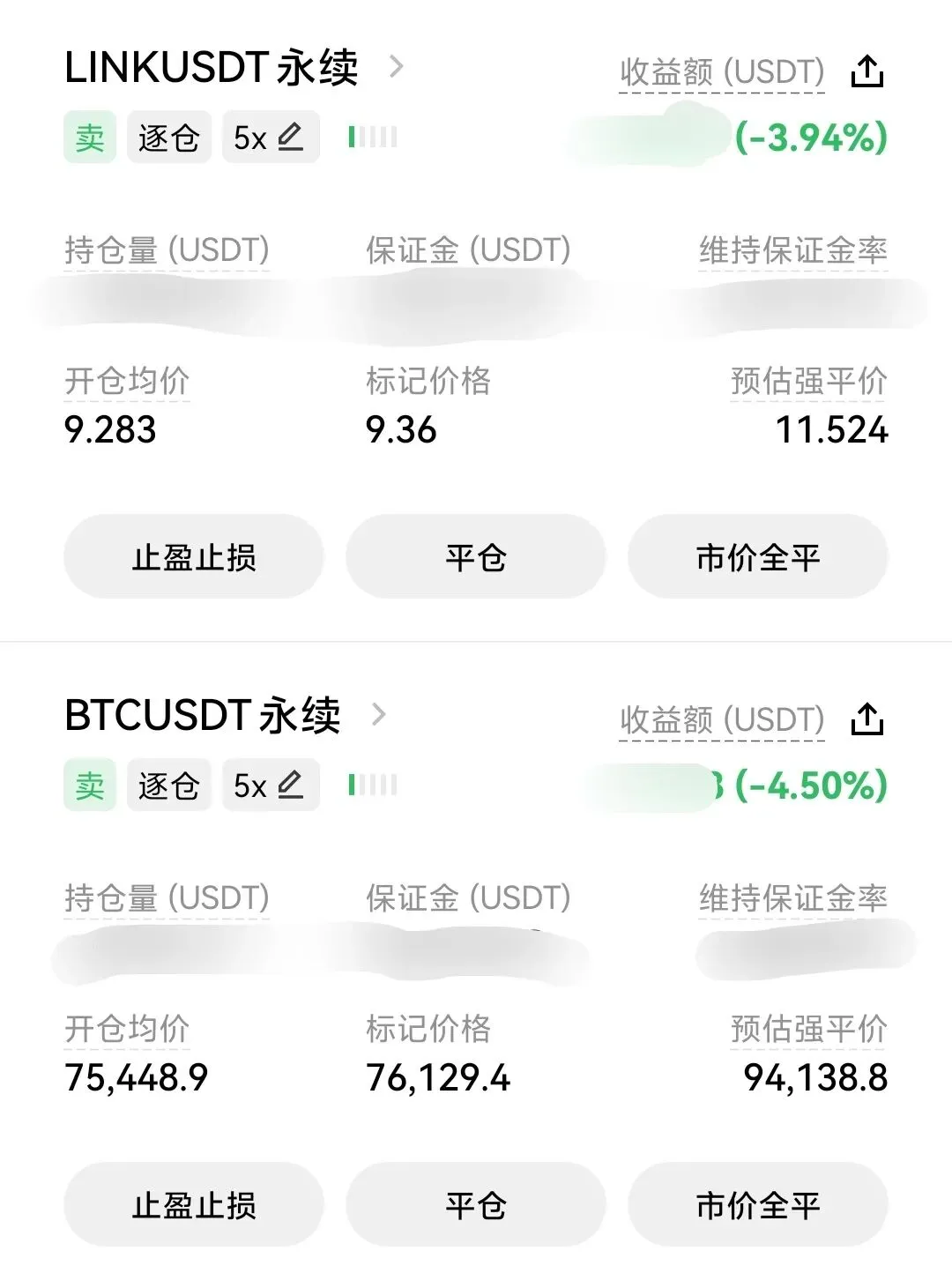Share the LINKUSDT position
This screenshot has height=1288, width=952.
tap(867, 71)
